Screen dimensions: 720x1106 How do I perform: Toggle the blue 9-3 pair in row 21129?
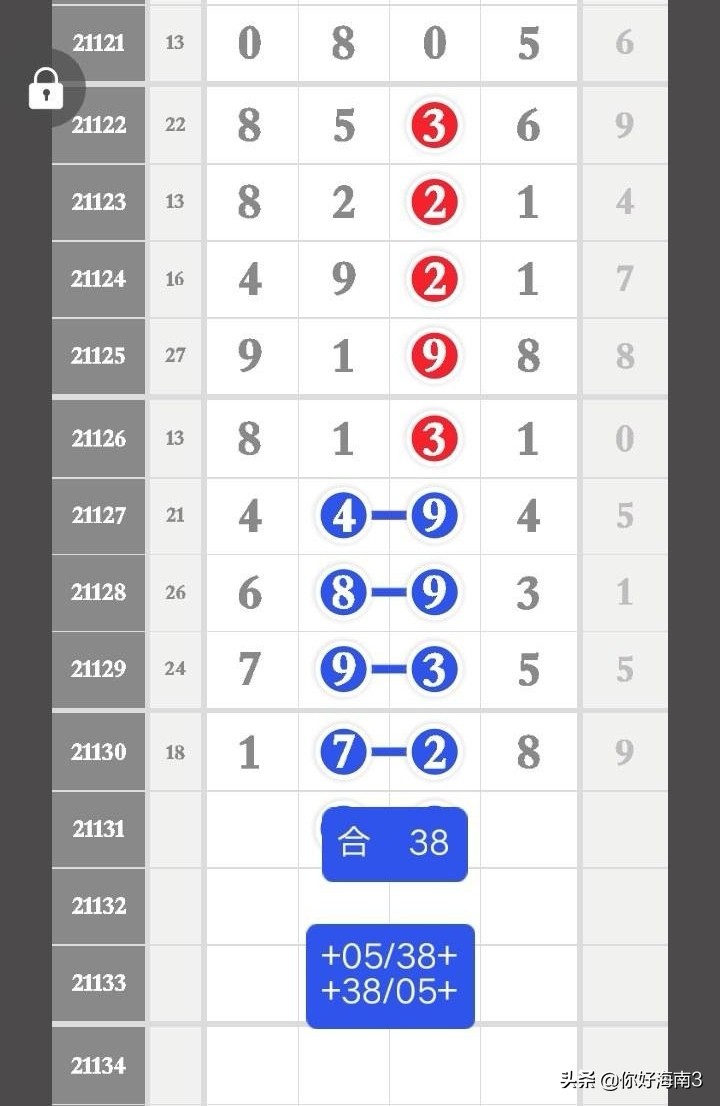[388, 670]
